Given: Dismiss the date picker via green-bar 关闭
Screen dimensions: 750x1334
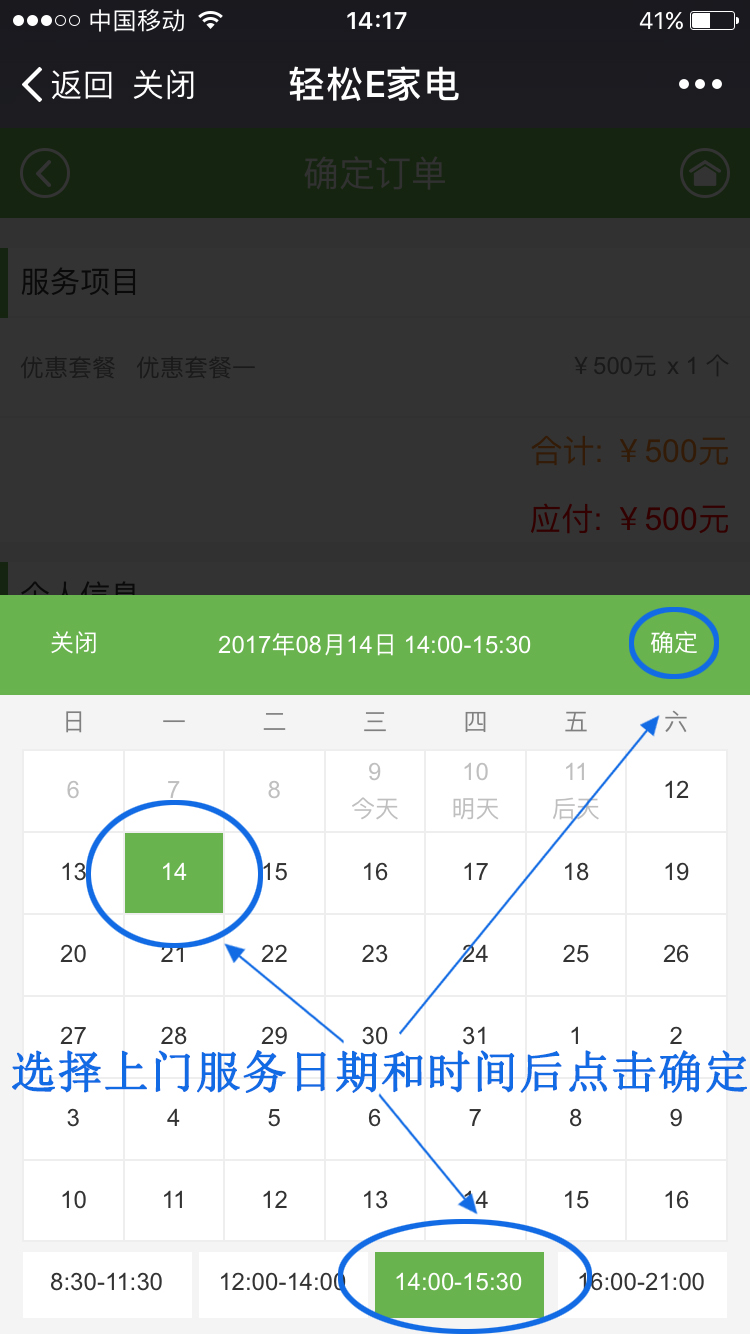Looking at the screenshot, I should point(74,643).
